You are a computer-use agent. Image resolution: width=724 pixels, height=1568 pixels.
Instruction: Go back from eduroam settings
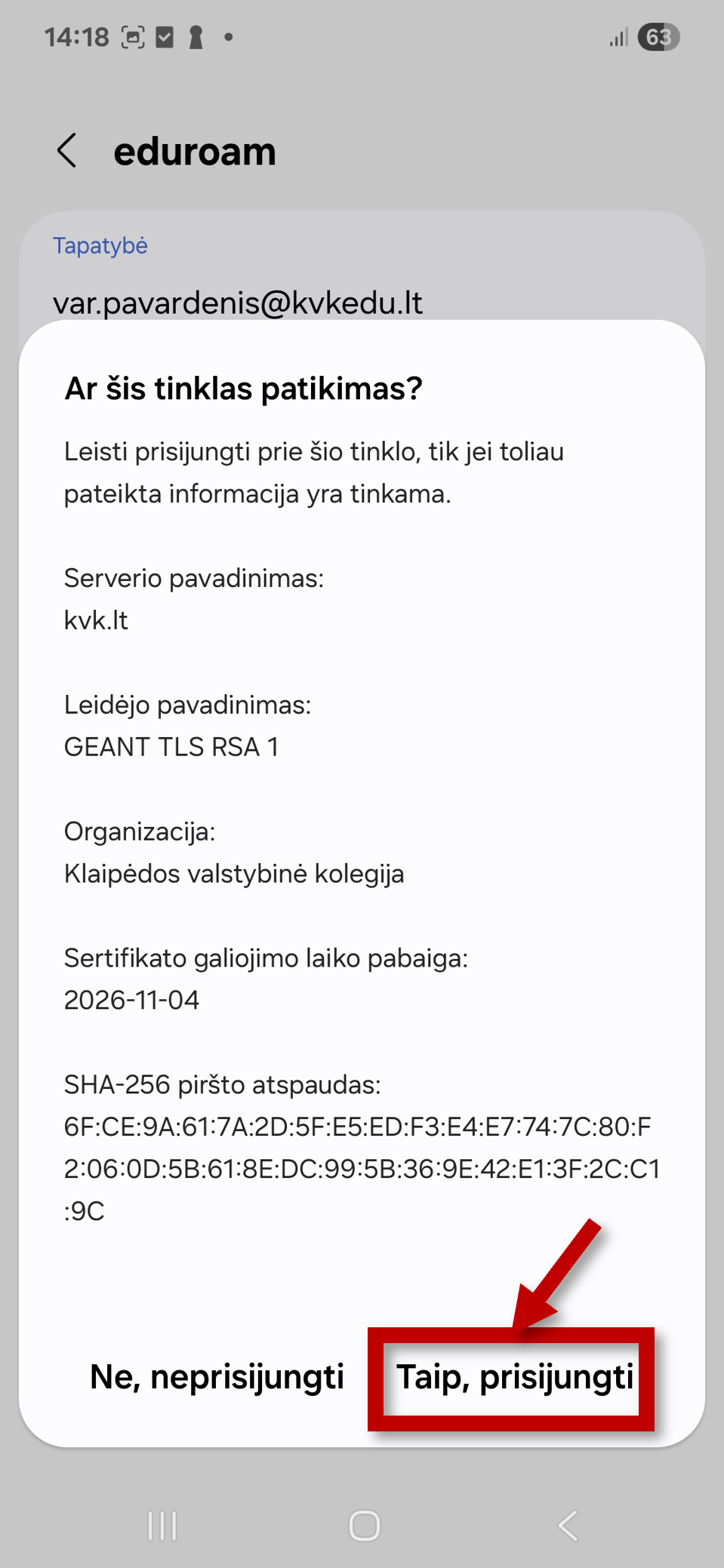point(67,151)
